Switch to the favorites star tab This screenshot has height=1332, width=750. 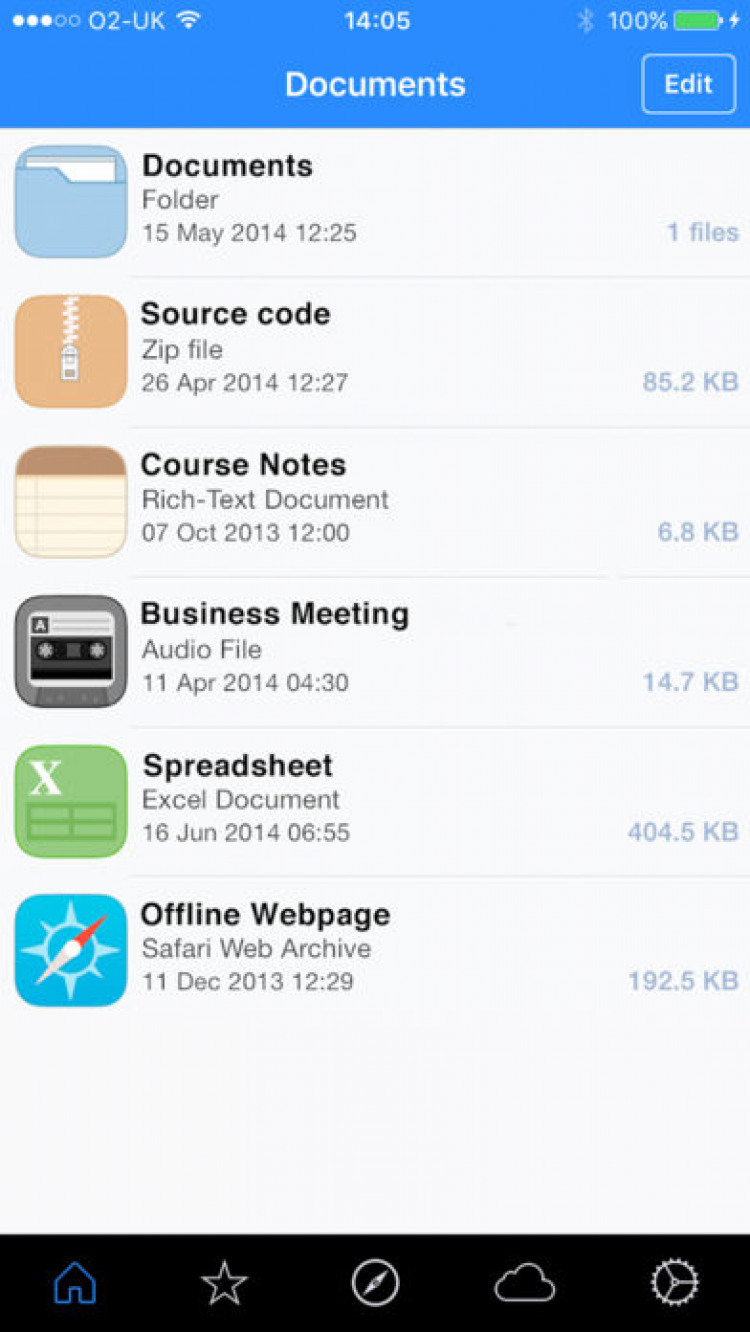pos(224,1282)
